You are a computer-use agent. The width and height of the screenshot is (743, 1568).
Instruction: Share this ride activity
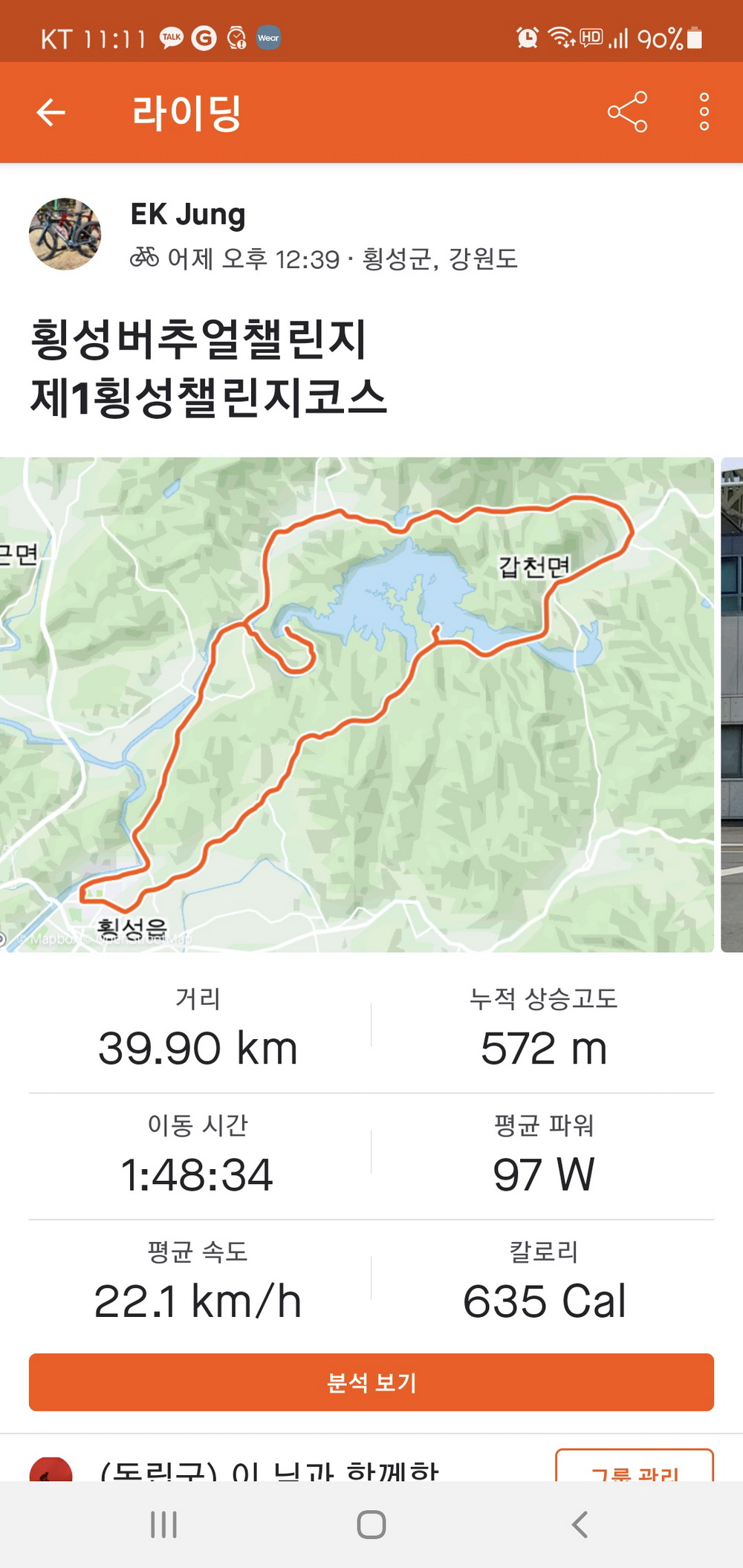[x=627, y=112]
